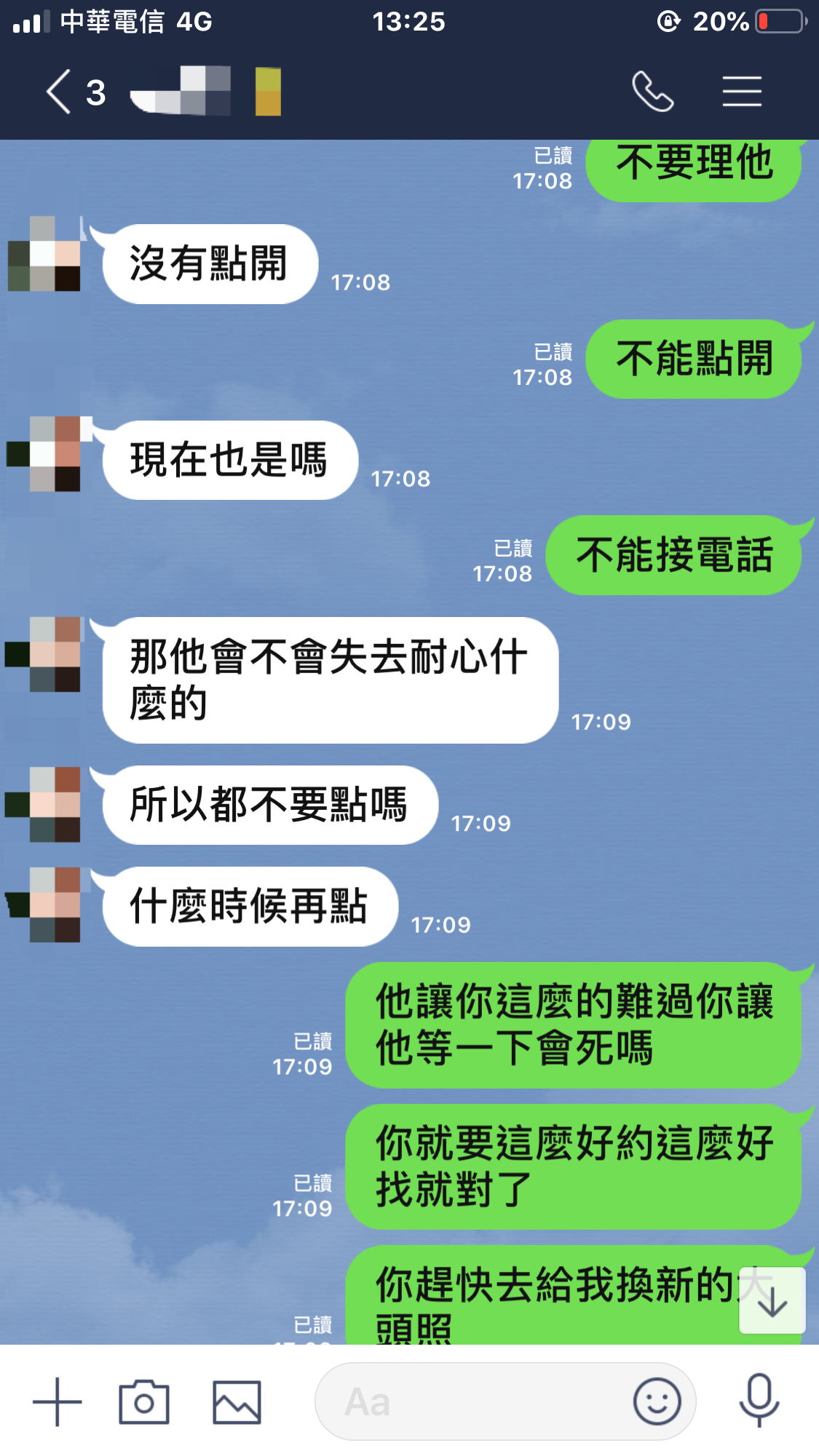Viewport: 819px width, 1456px height.
Task: Open the plus attachment menu
Action: (x=58, y=1401)
